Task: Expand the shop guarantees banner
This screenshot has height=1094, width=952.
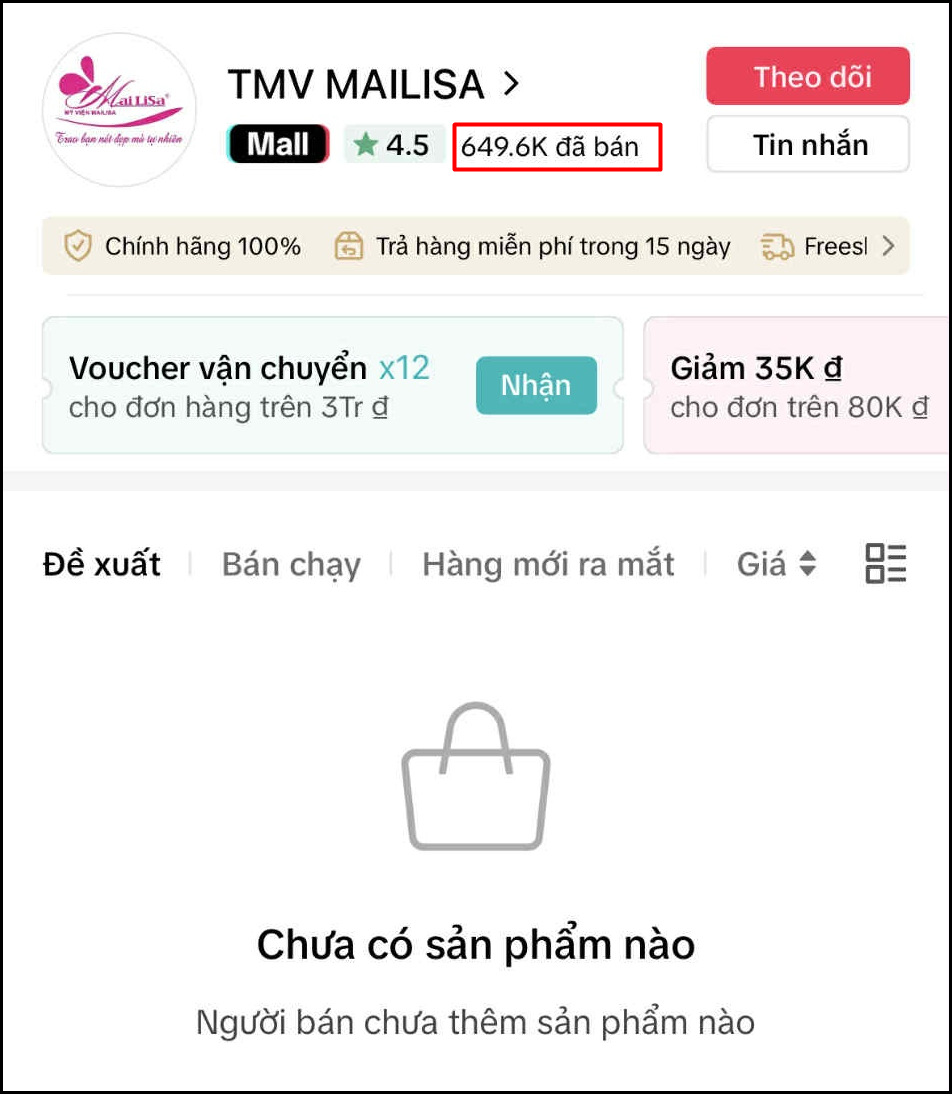Action: coord(887,246)
